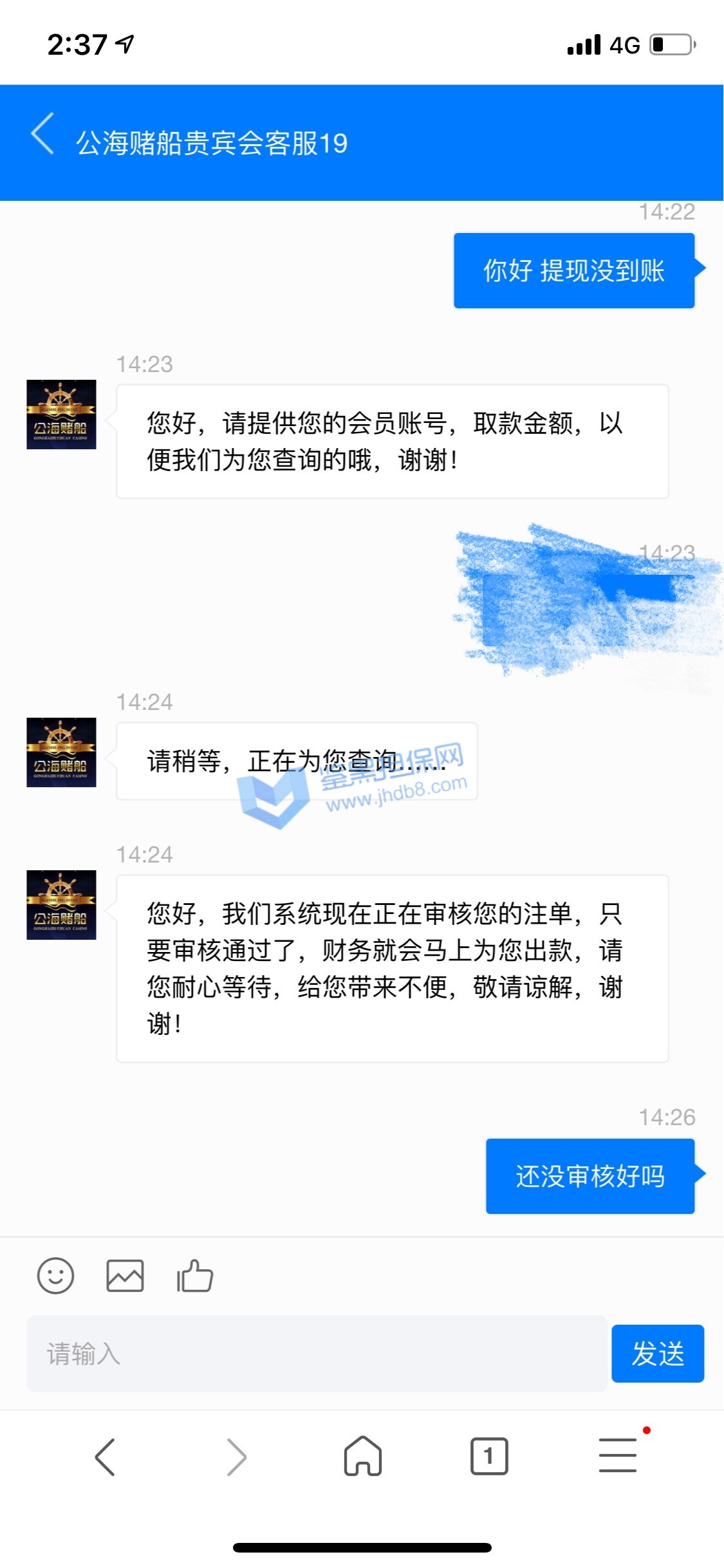Go back from the customer service chat
This screenshot has height=1568, width=724.
(x=42, y=134)
